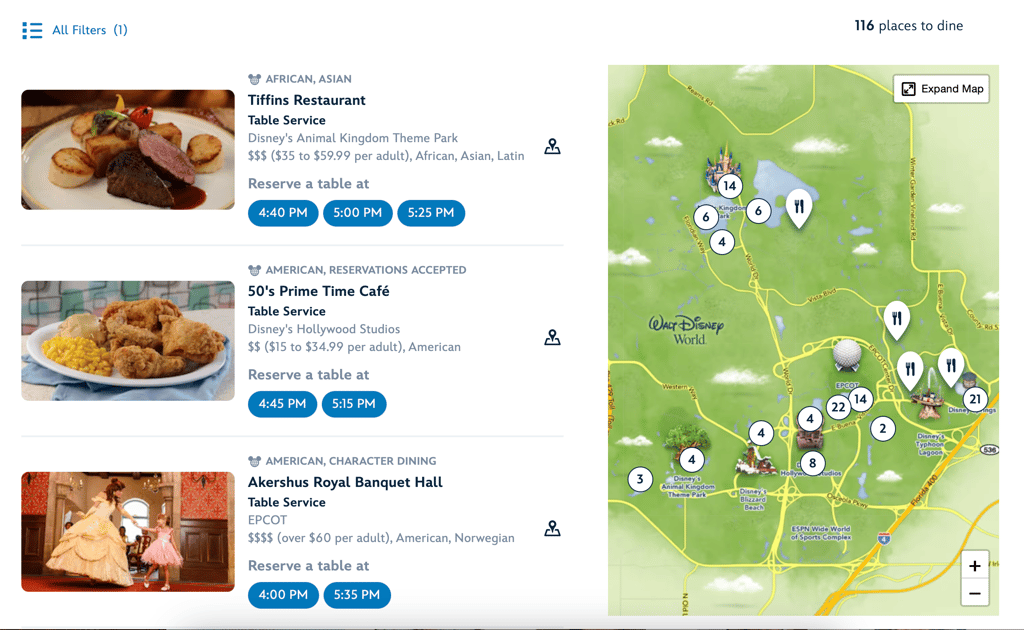The width and height of the screenshot is (1024, 630).
Task: View the 50's Prime Time Café photo
Action: point(128,341)
